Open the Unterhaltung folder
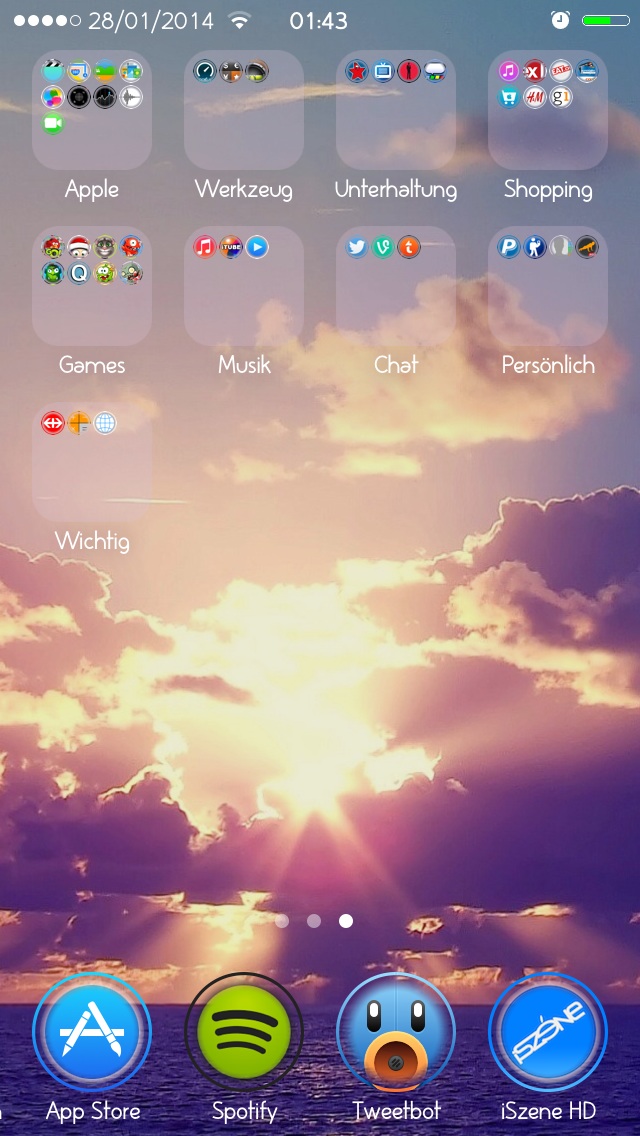Screen dimensions: 640x1136 pos(396,110)
